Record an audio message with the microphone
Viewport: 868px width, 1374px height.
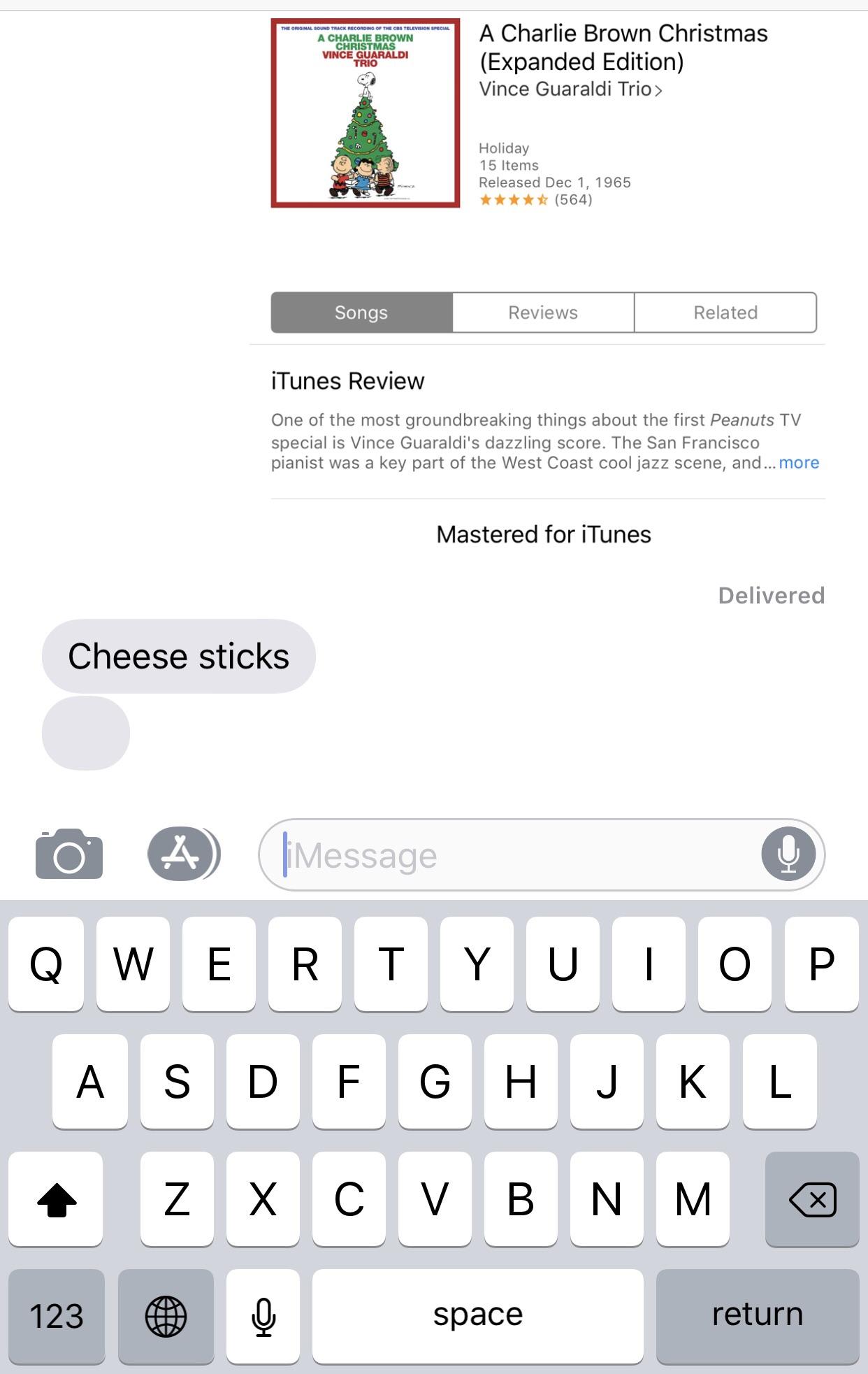(x=788, y=854)
